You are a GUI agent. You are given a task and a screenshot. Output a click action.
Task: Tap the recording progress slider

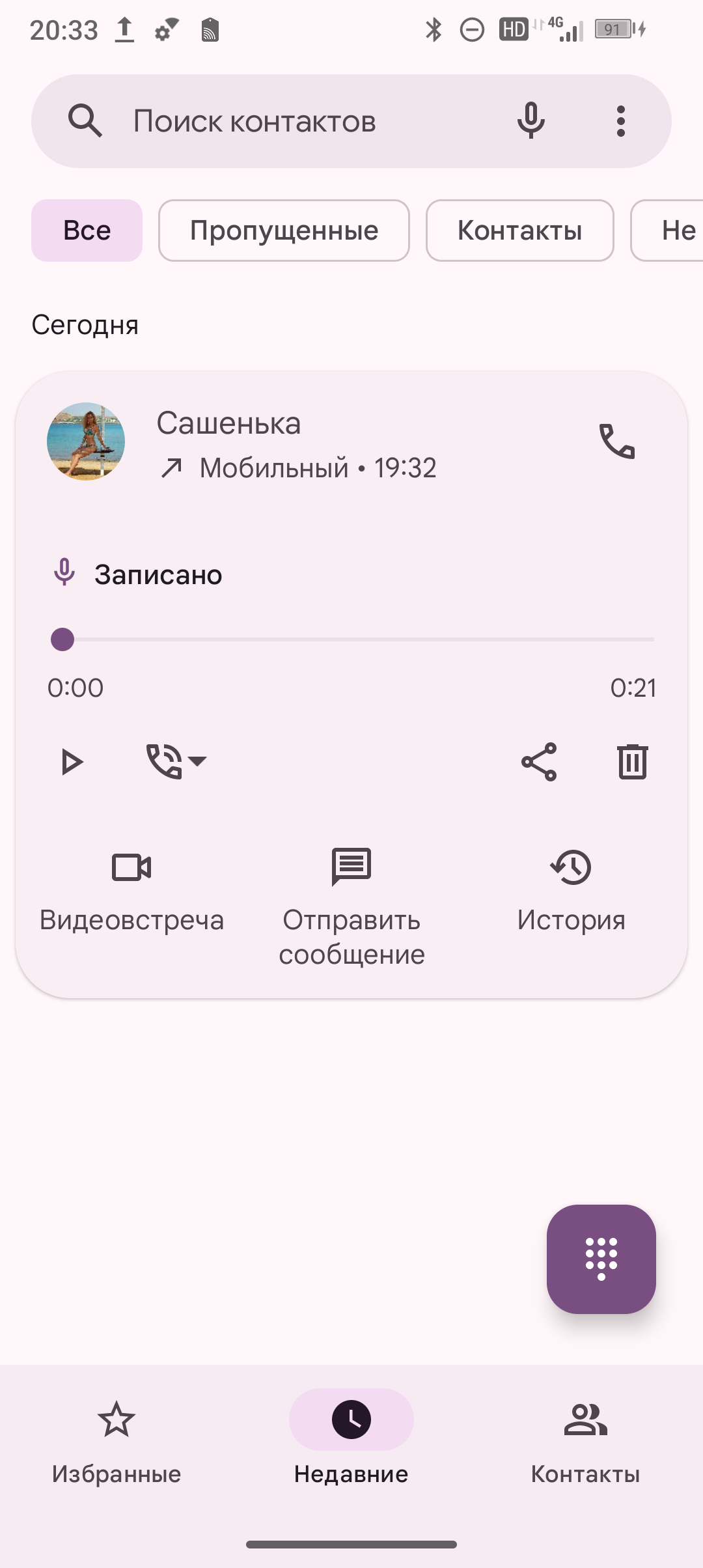tap(358, 639)
